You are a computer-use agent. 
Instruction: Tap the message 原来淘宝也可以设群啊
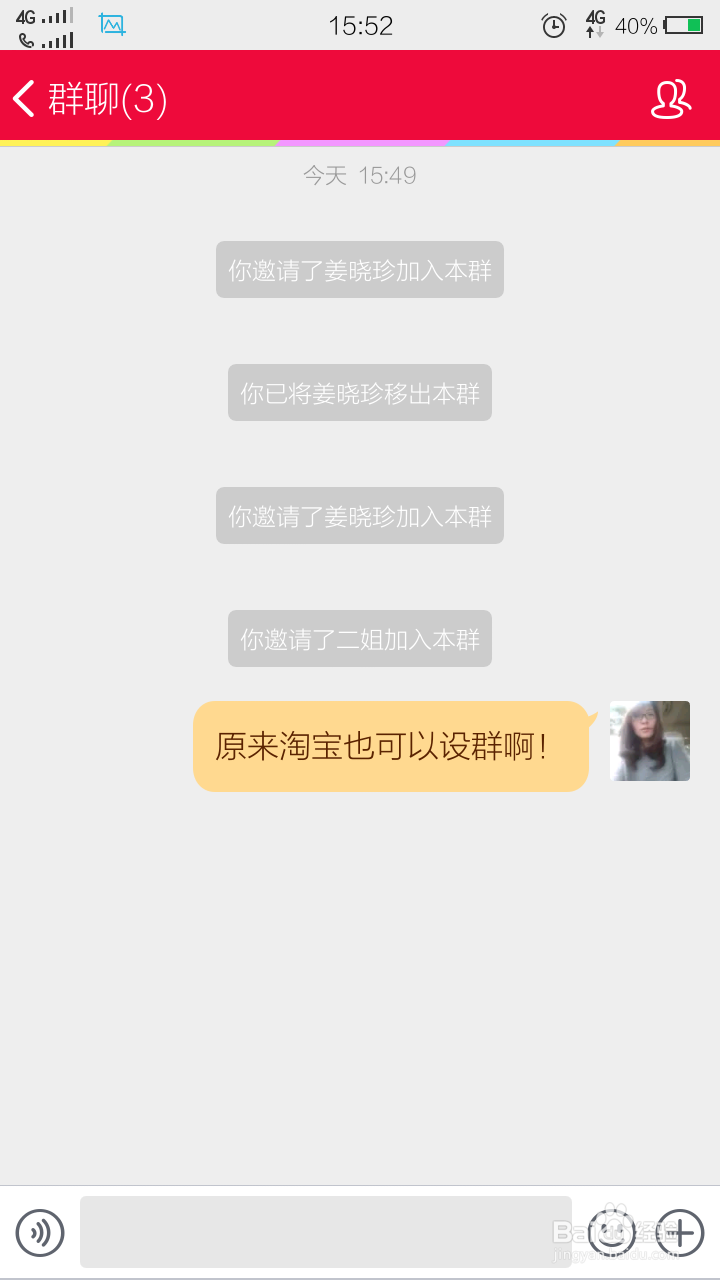point(390,744)
